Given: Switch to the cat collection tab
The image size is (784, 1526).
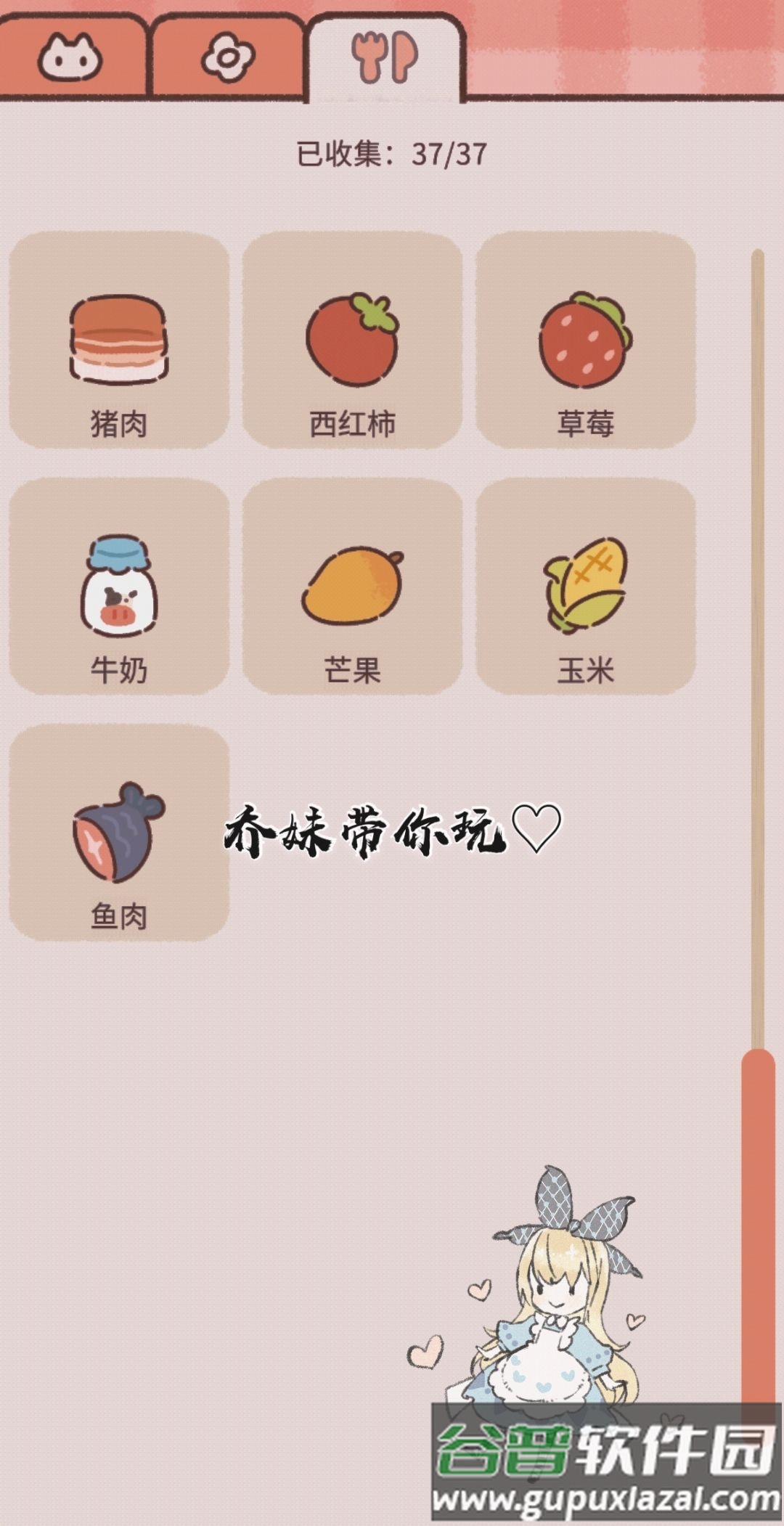Looking at the screenshot, I should tap(70, 57).
